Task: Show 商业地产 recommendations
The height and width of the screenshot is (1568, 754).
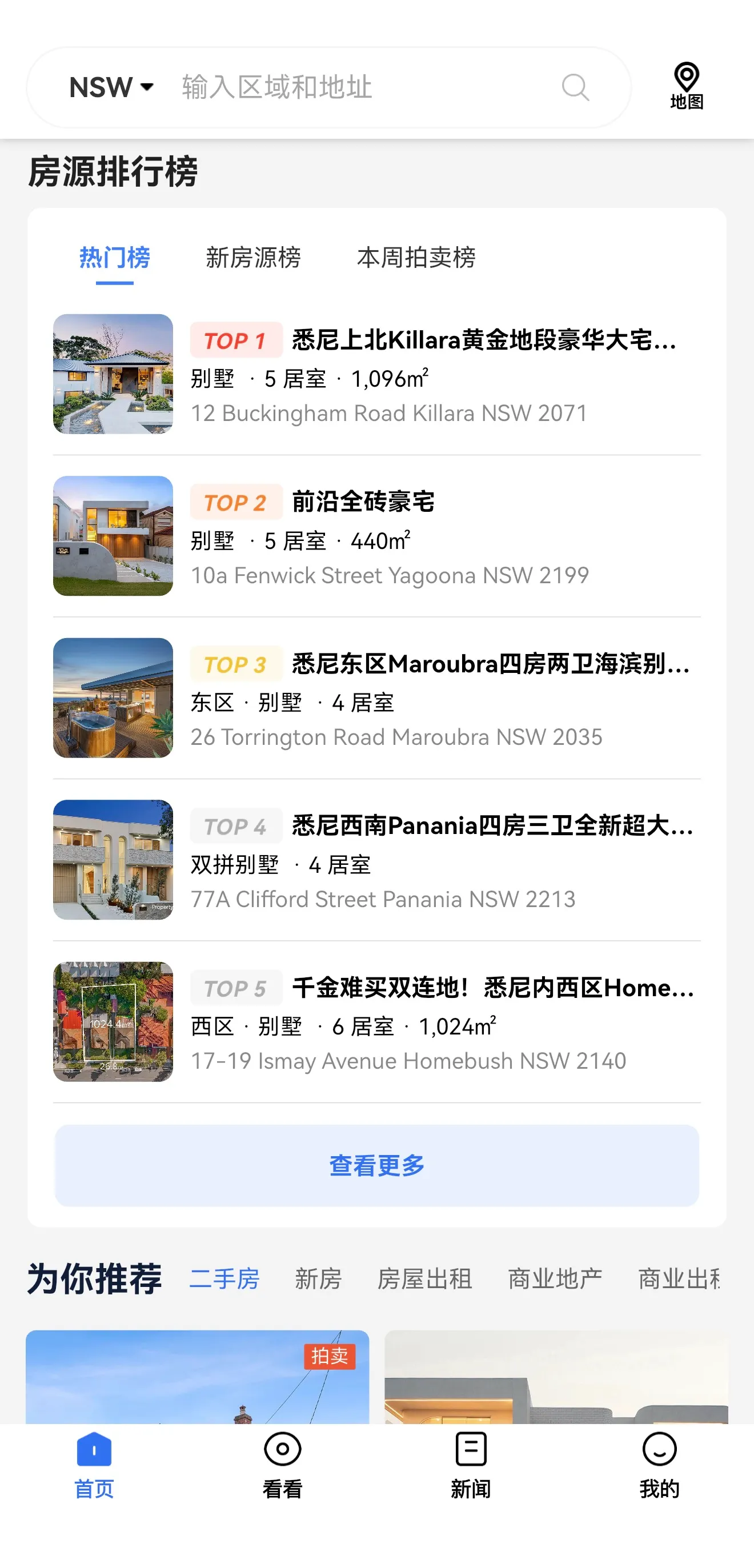Action: coord(555,1279)
